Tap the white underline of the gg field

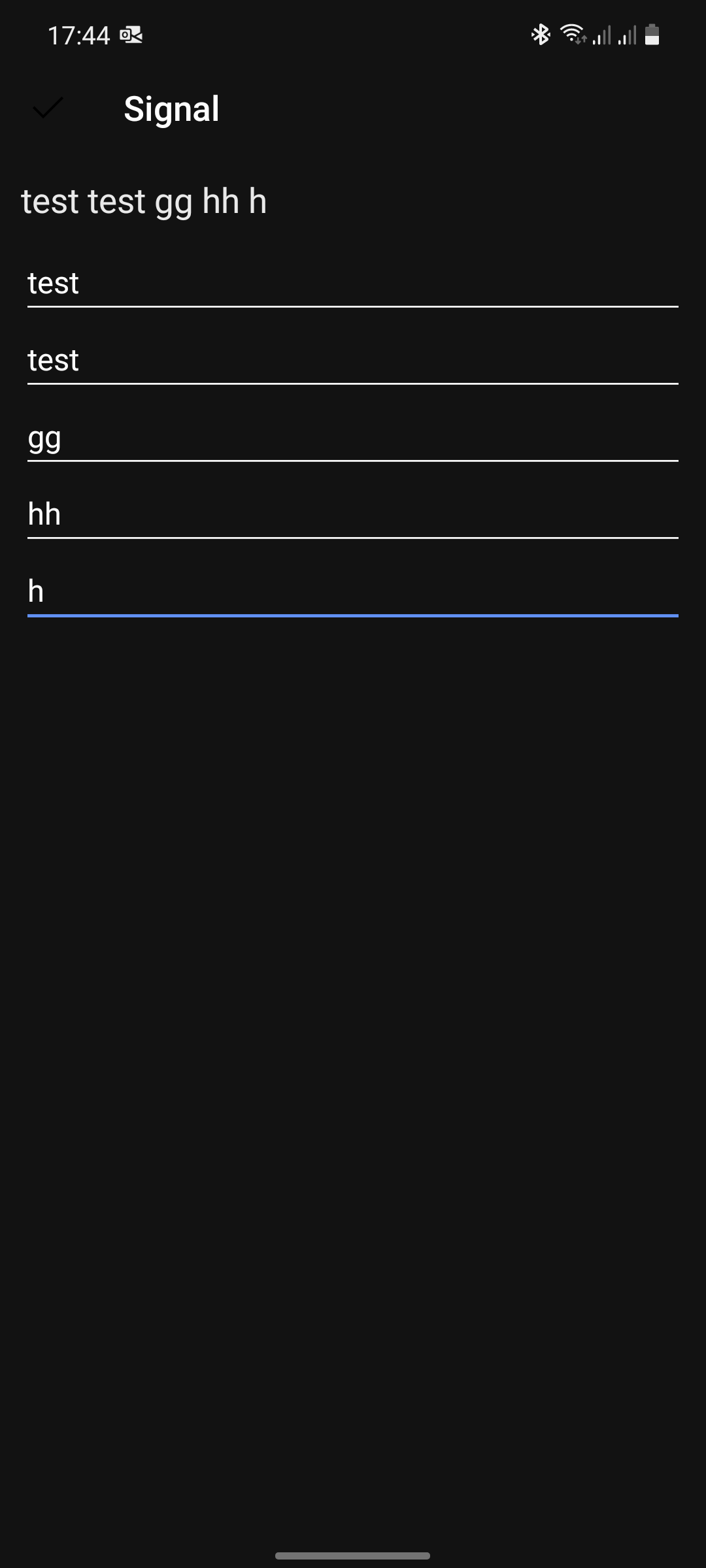click(352, 461)
